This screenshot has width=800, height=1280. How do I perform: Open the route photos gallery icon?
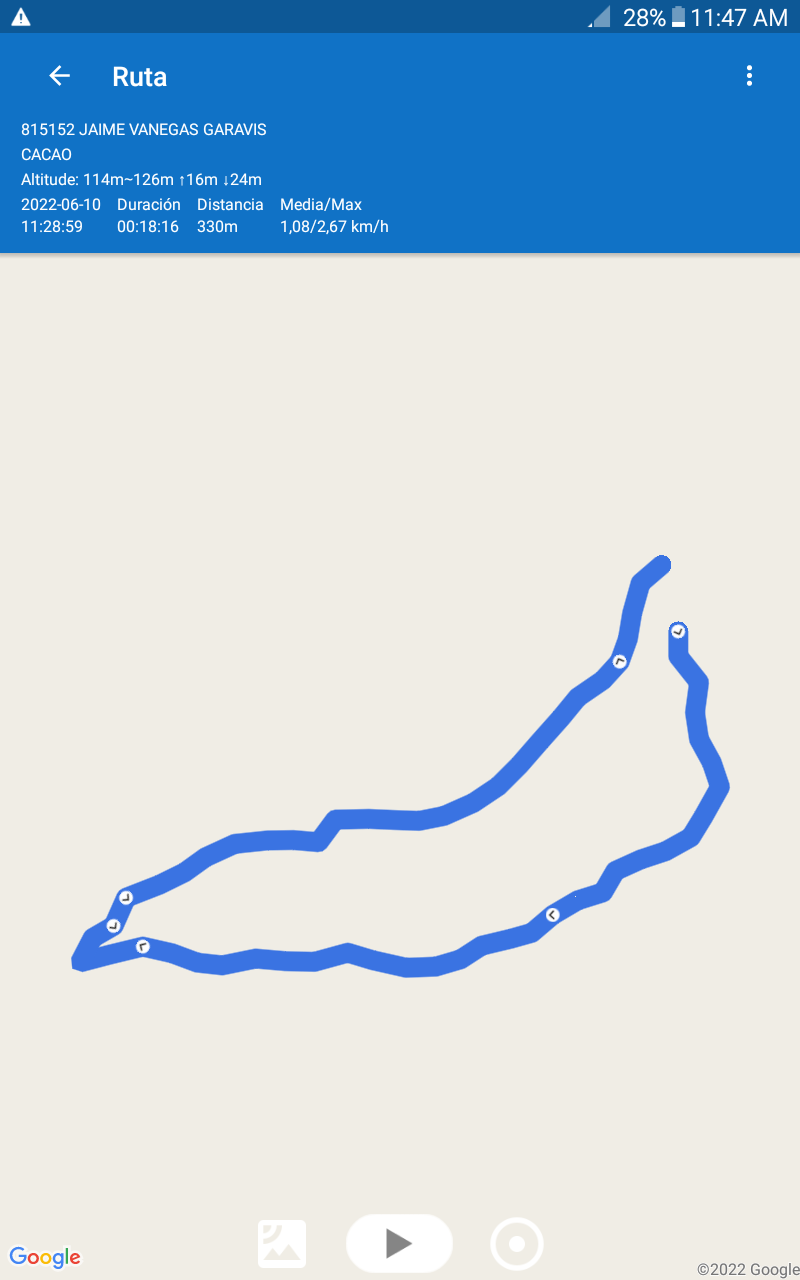(x=282, y=1244)
